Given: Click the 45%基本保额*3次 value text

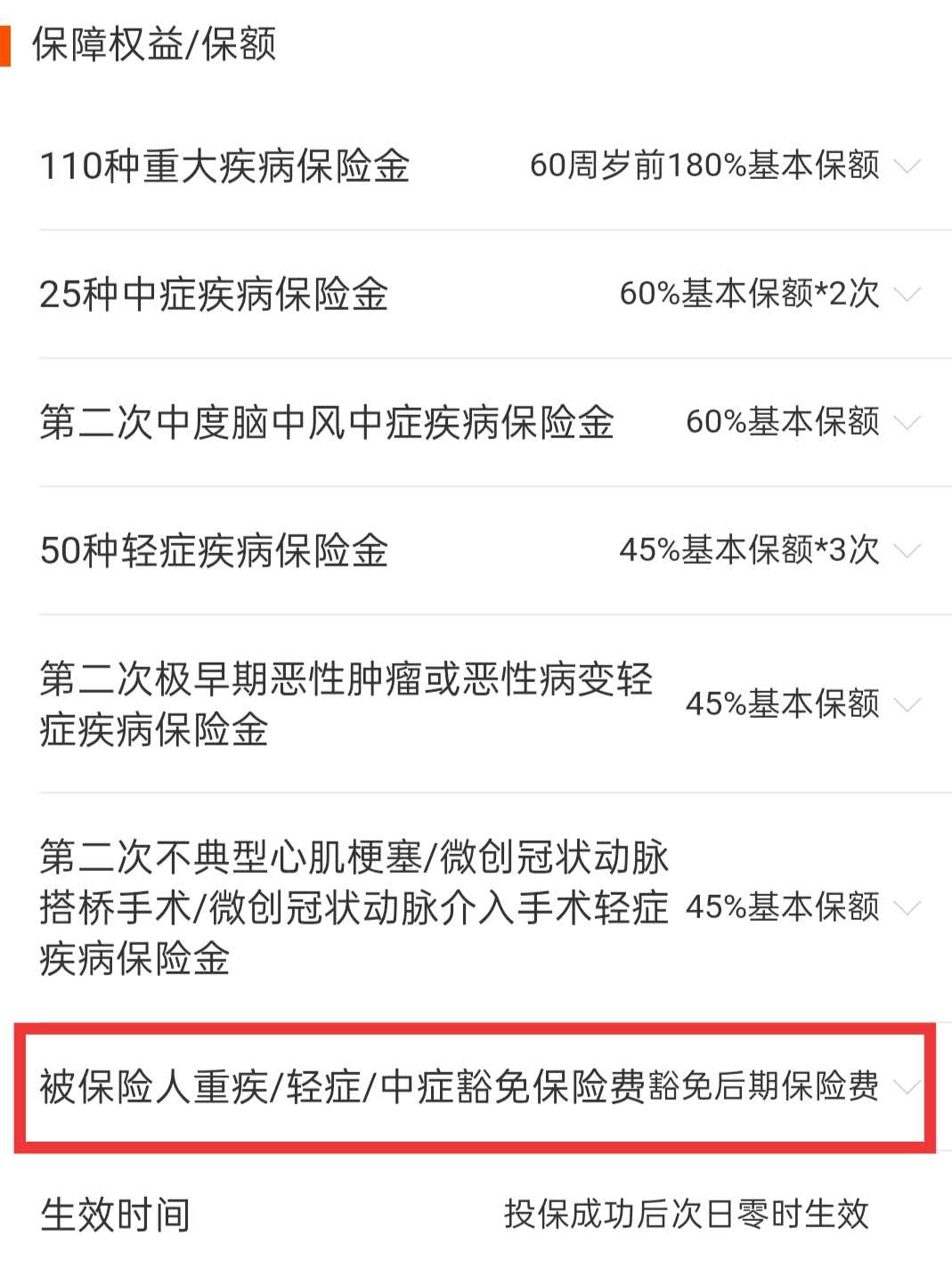Looking at the screenshot, I should [x=748, y=553].
